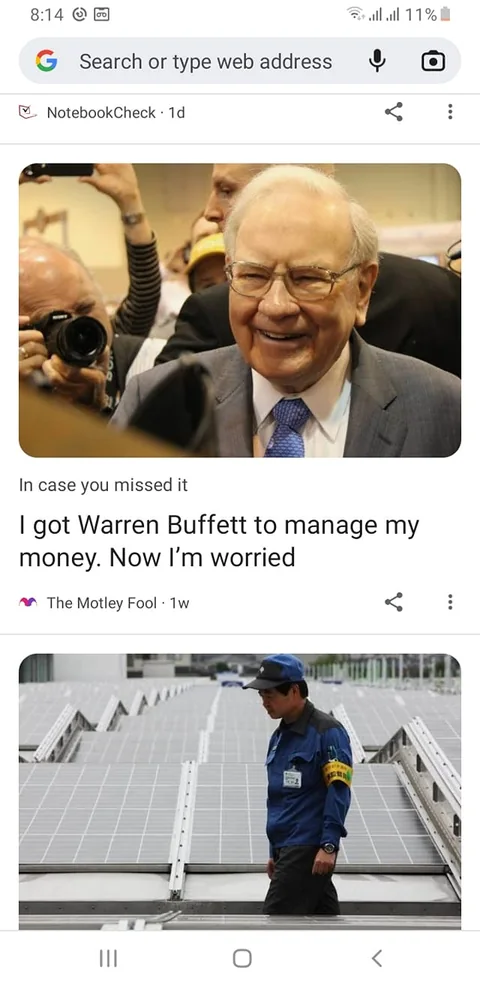The height and width of the screenshot is (986, 480).
Task: Go back with the system back button
Action: point(377,958)
